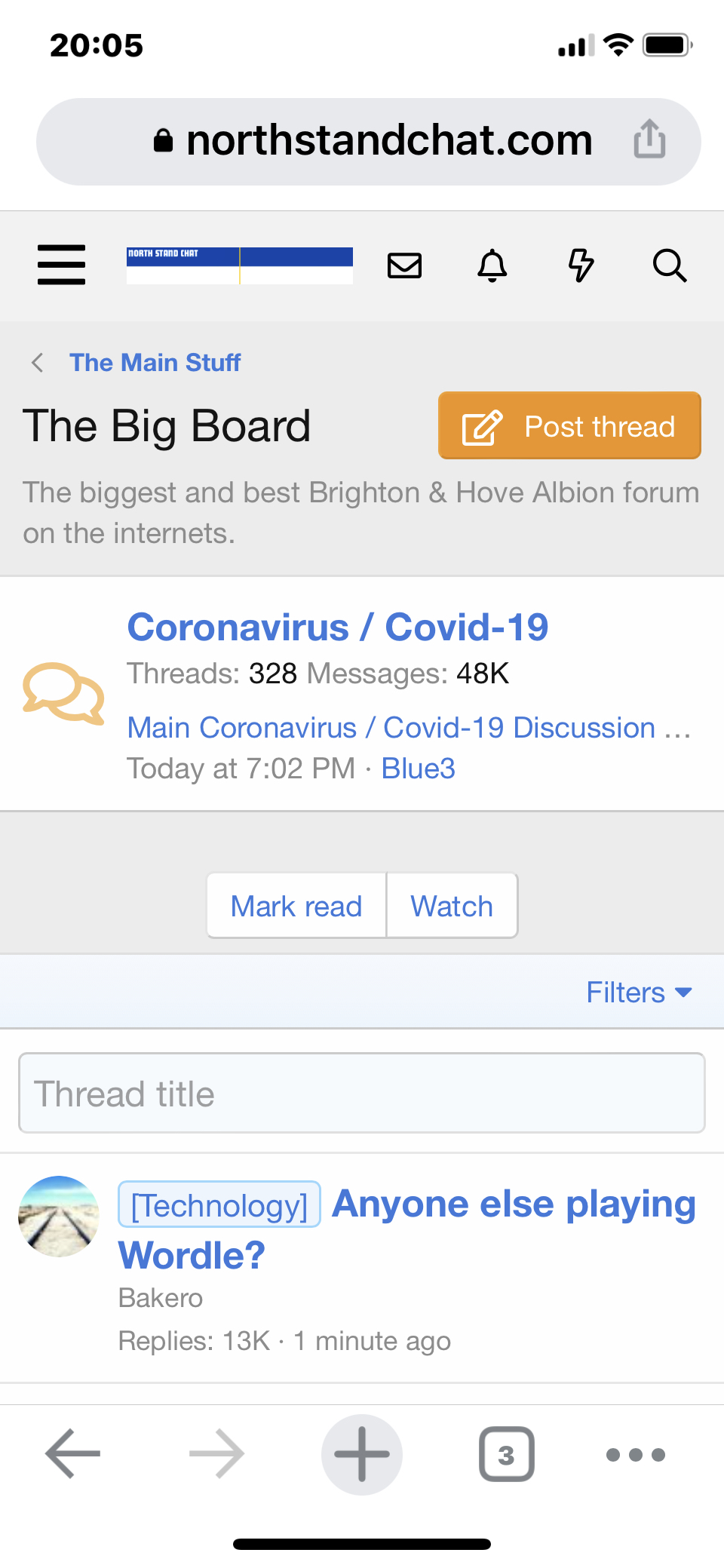724x1568 pixels.
Task: Open the Anyone else playing Wordle? thread
Action: click(x=407, y=1229)
